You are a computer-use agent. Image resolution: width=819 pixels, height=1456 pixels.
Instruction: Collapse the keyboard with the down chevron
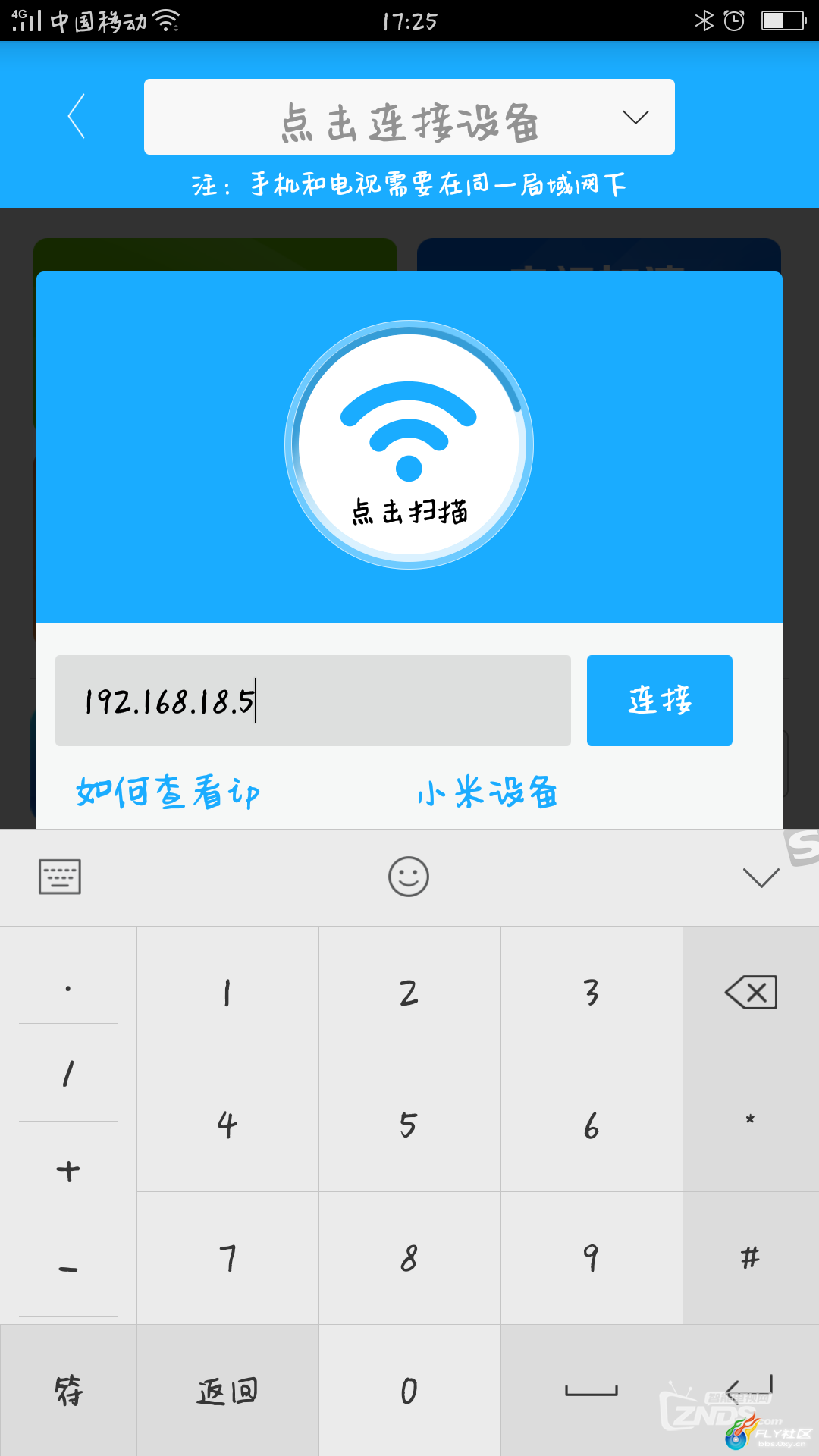point(761,877)
